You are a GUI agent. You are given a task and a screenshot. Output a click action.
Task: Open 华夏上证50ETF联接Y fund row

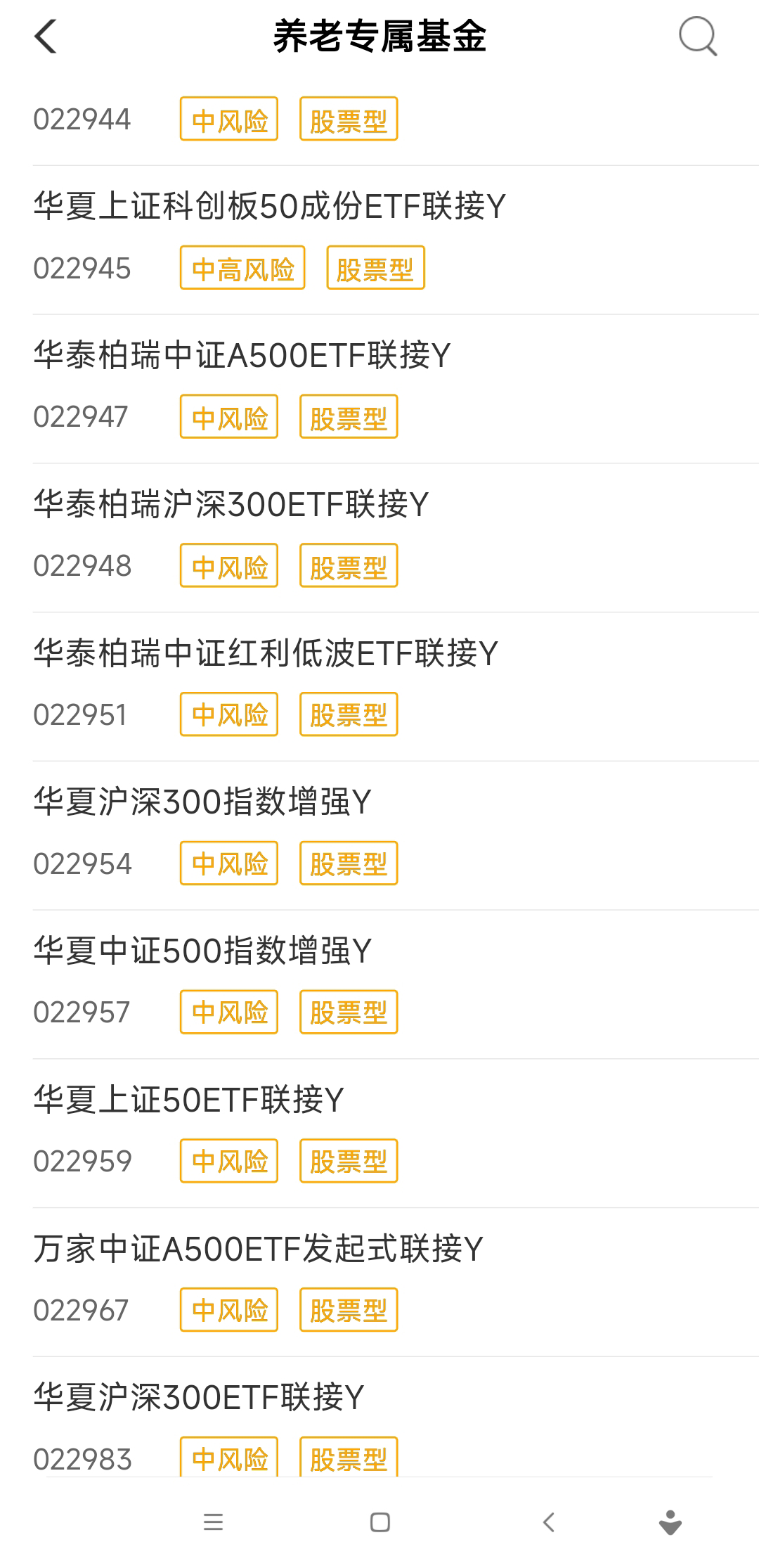(x=188, y=1100)
